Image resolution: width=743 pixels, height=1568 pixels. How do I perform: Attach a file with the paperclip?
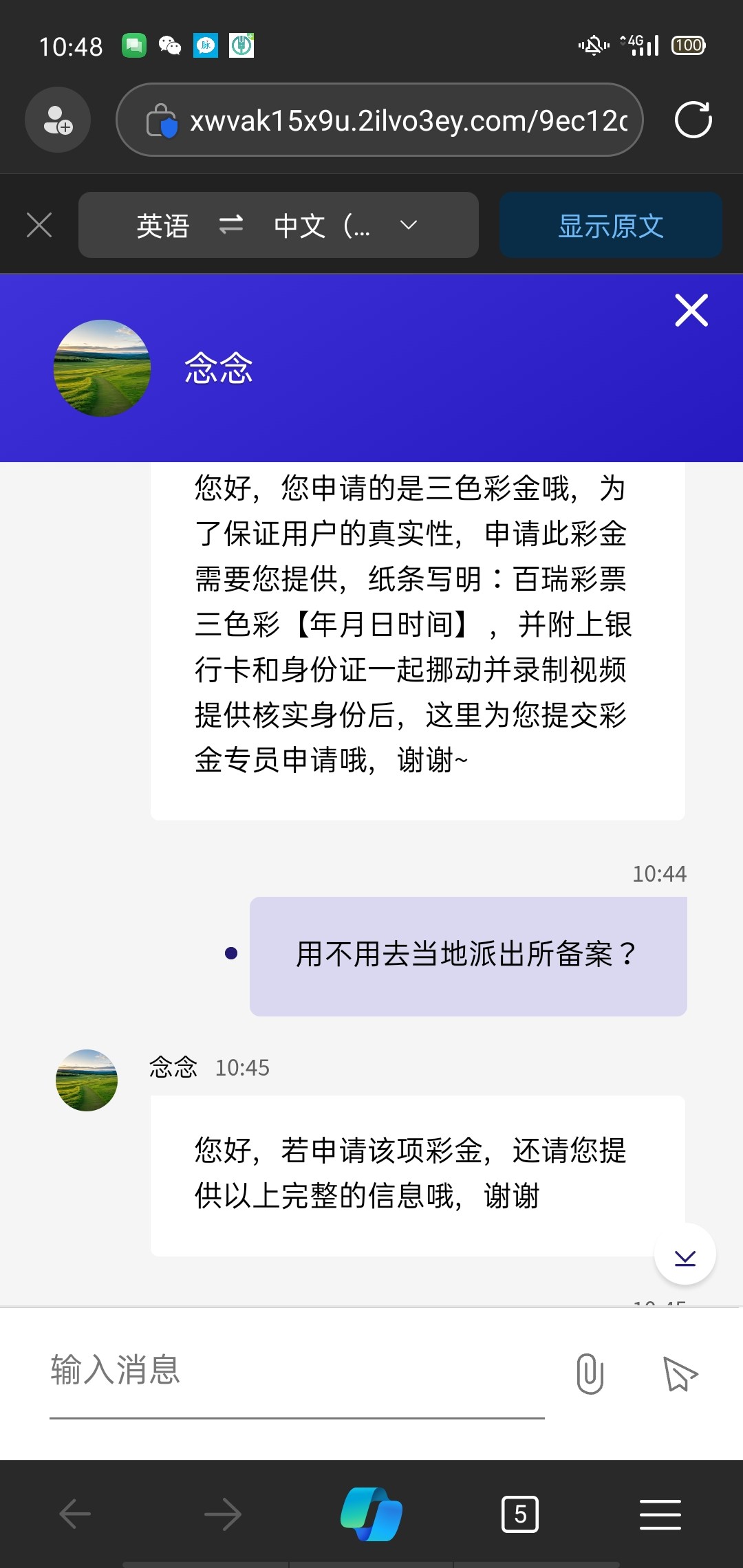pyautogui.click(x=590, y=1373)
